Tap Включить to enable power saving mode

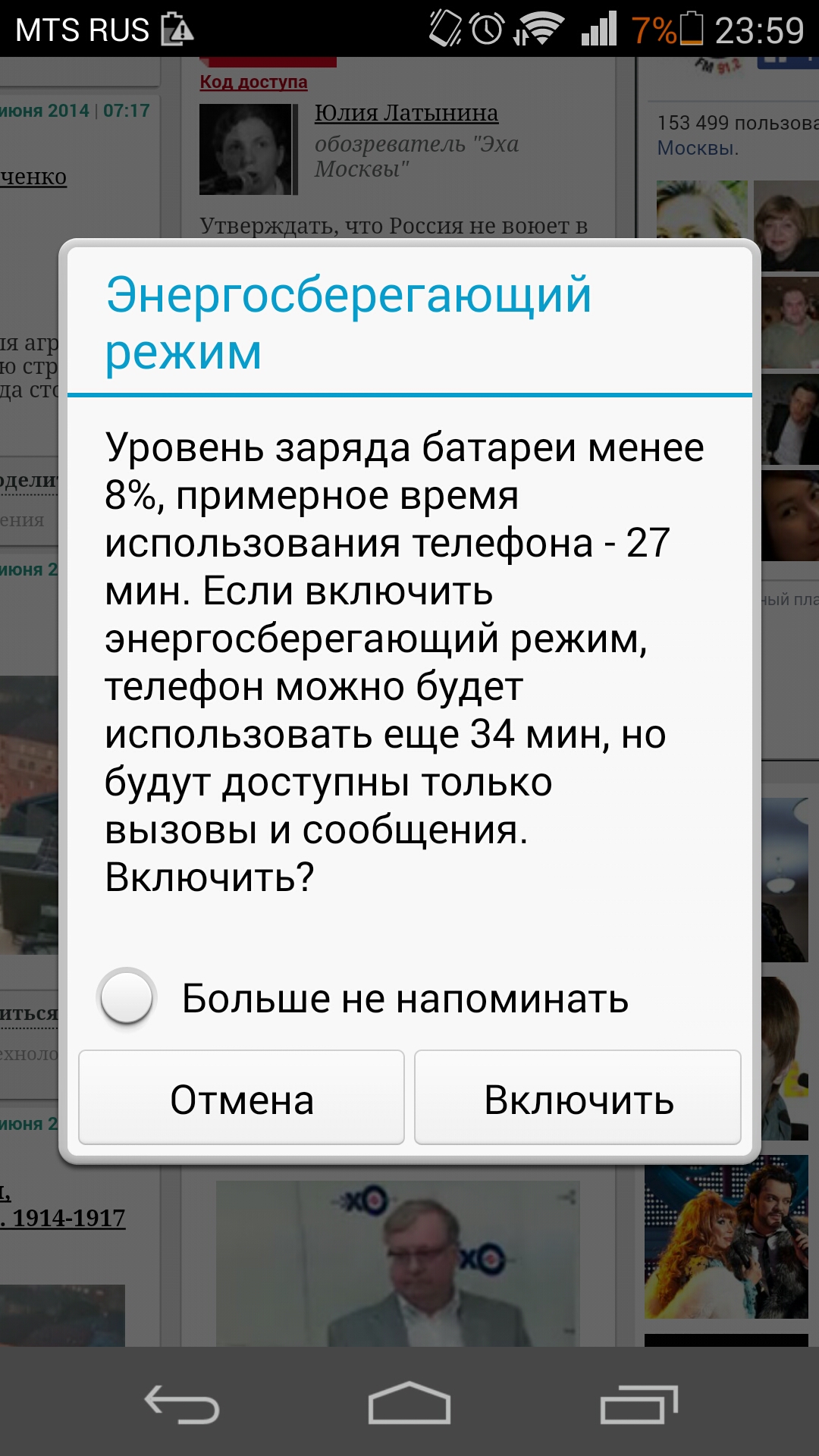[x=578, y=1097]
